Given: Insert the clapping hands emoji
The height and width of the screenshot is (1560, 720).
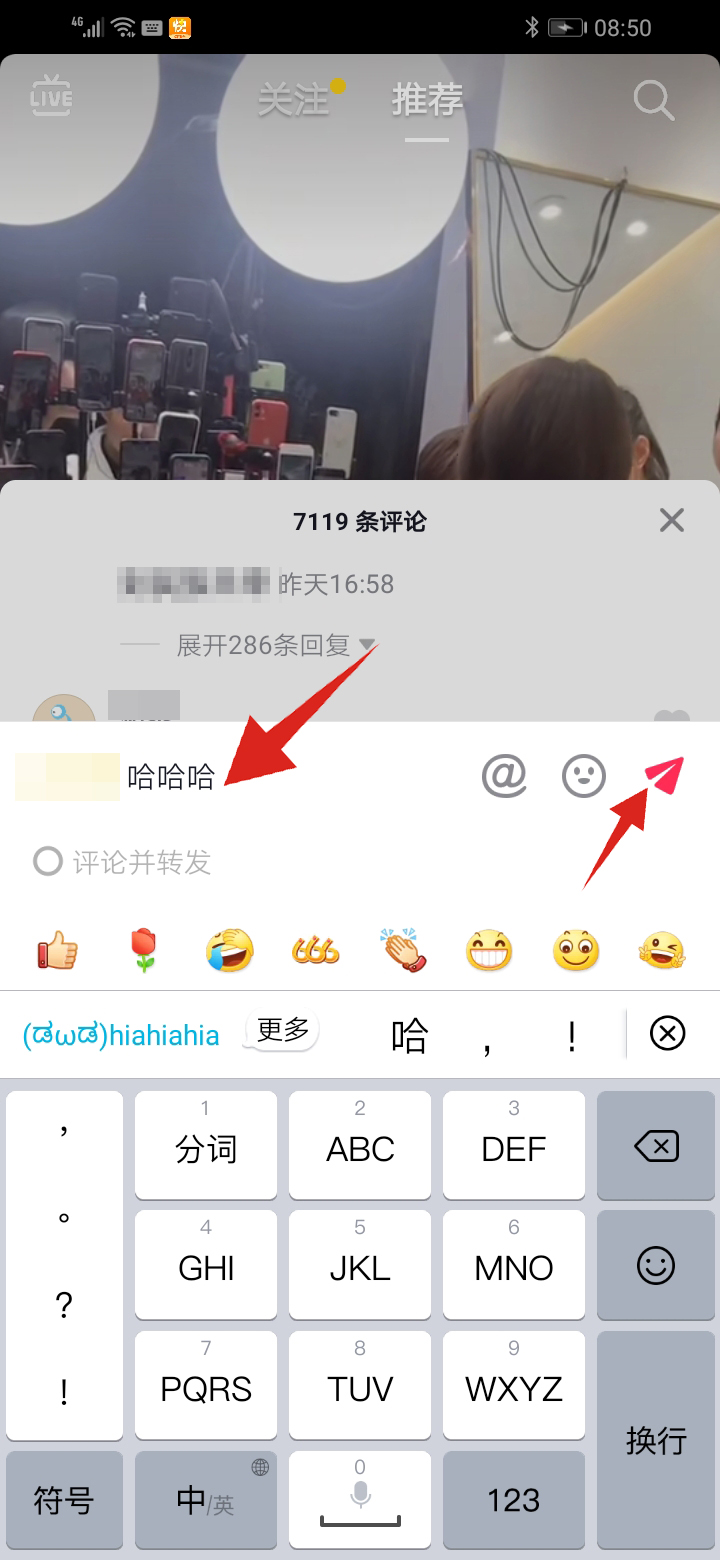Looking at the screenshot, I should [x=402, y=950].
